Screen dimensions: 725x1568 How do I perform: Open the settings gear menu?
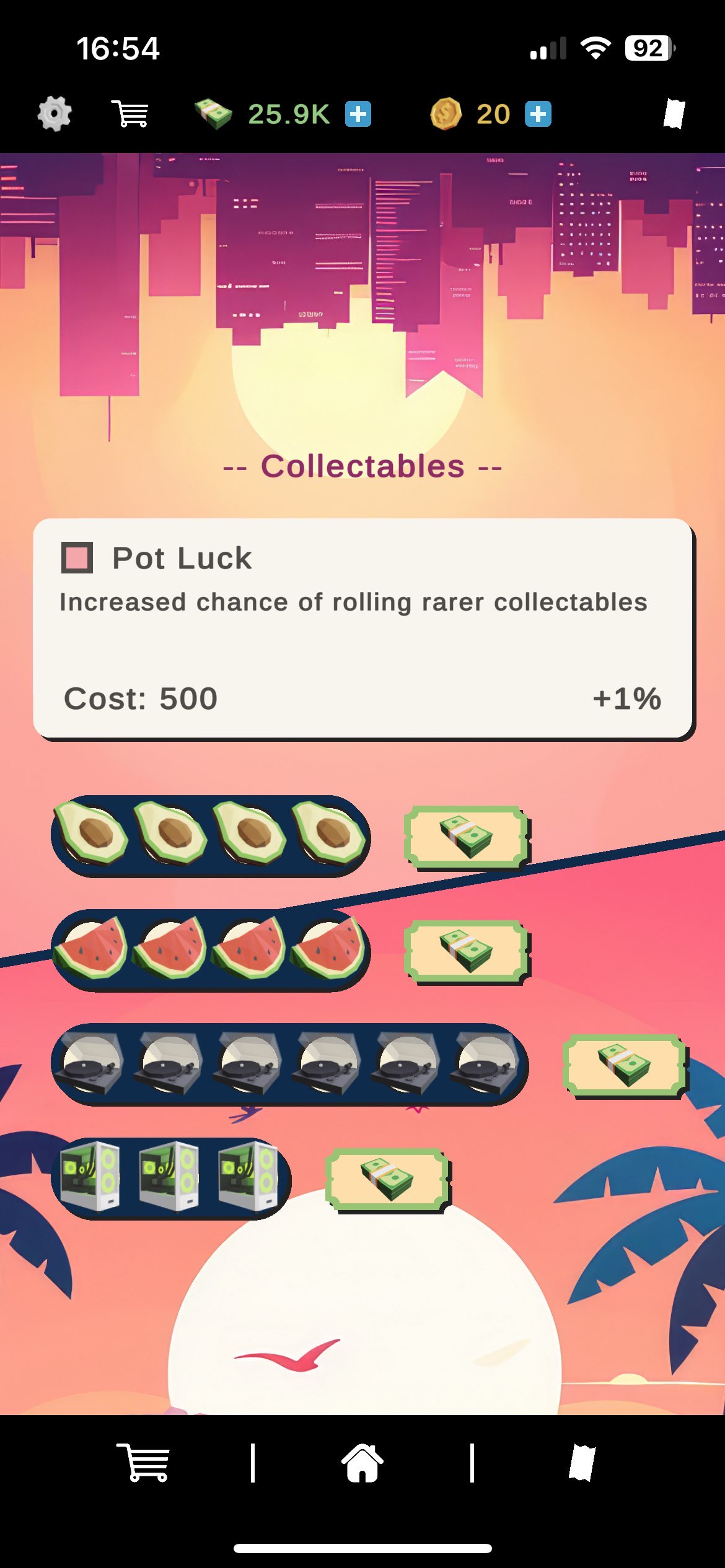pyautogui.click(x=53, y=114)
